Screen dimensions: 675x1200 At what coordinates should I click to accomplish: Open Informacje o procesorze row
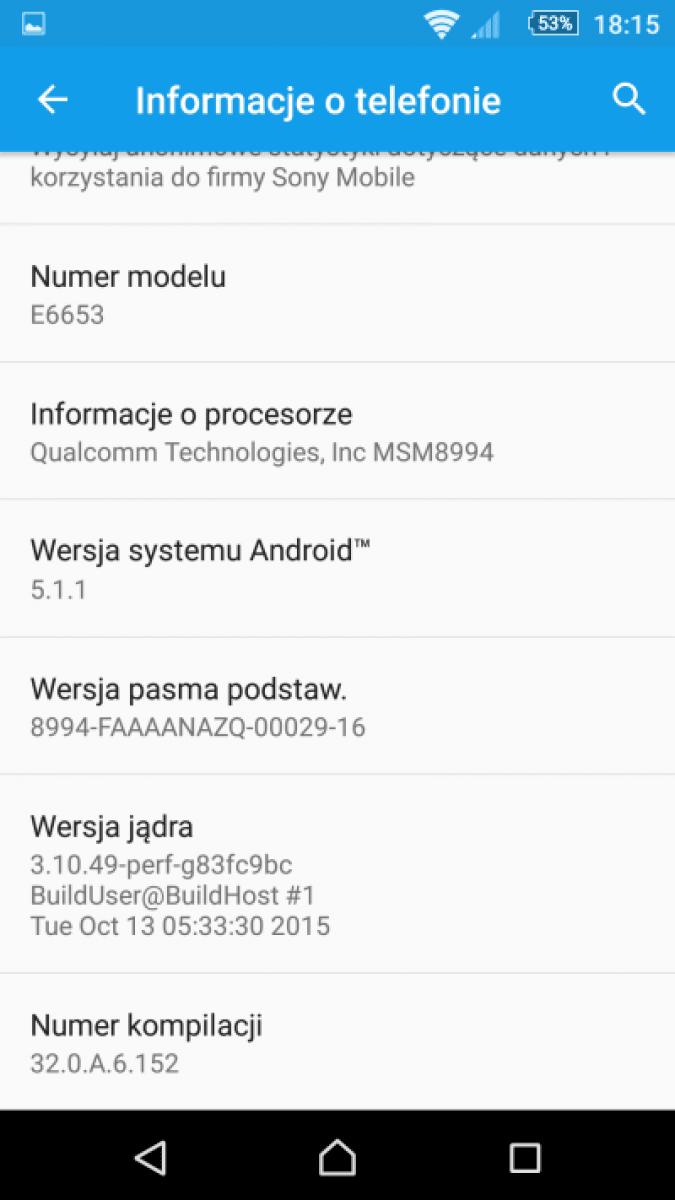click(337, 431)
